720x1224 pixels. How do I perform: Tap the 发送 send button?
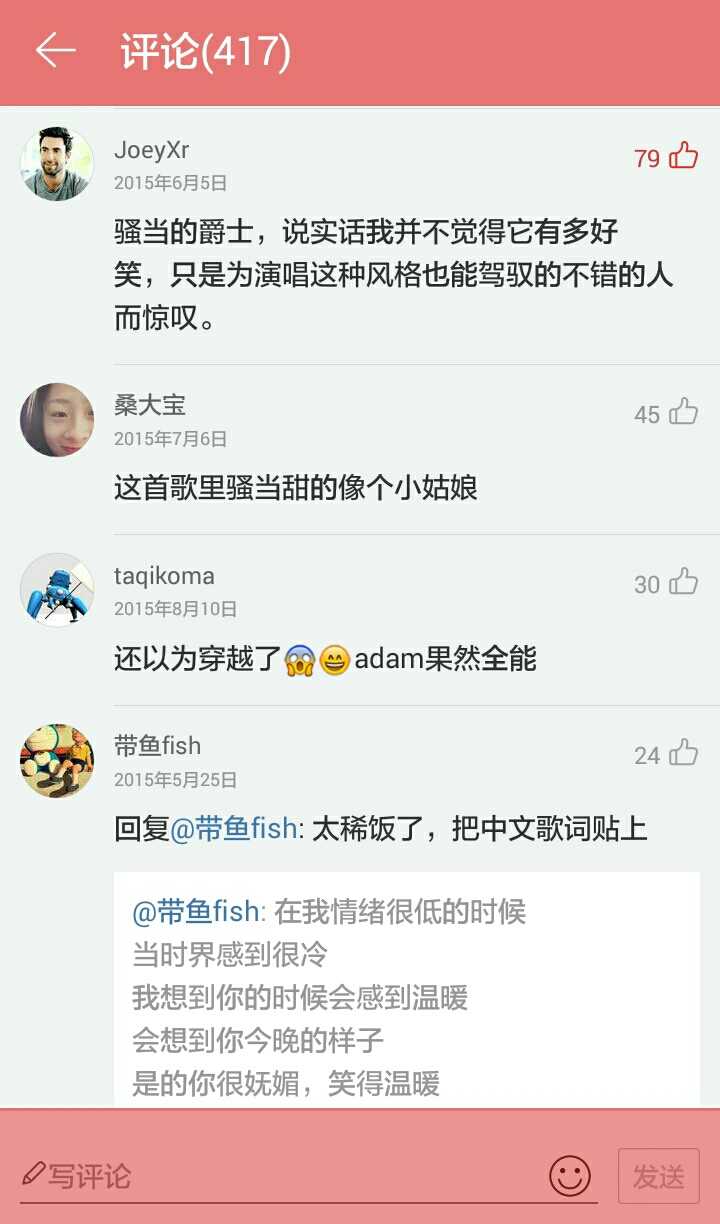(658, 1176)
